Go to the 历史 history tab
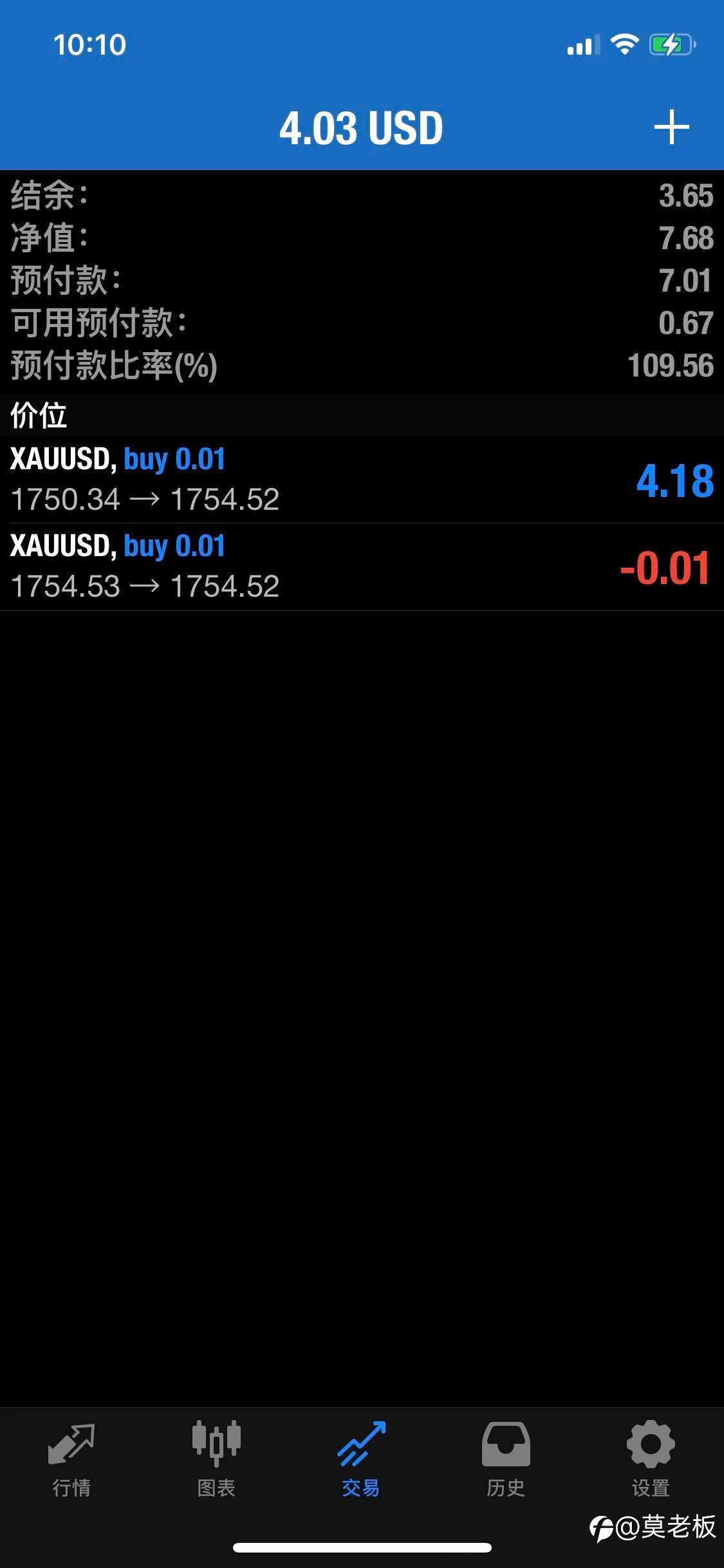This screenshot has width=724, height=1568. pyautogui.click(x=506, y=1460)
